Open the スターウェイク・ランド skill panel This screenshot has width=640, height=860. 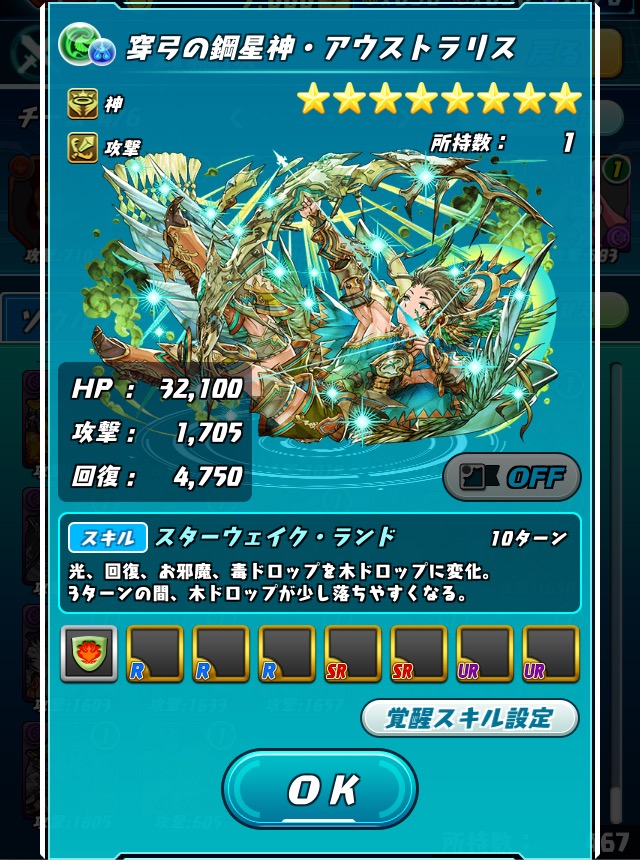click(x=320, y=562)
